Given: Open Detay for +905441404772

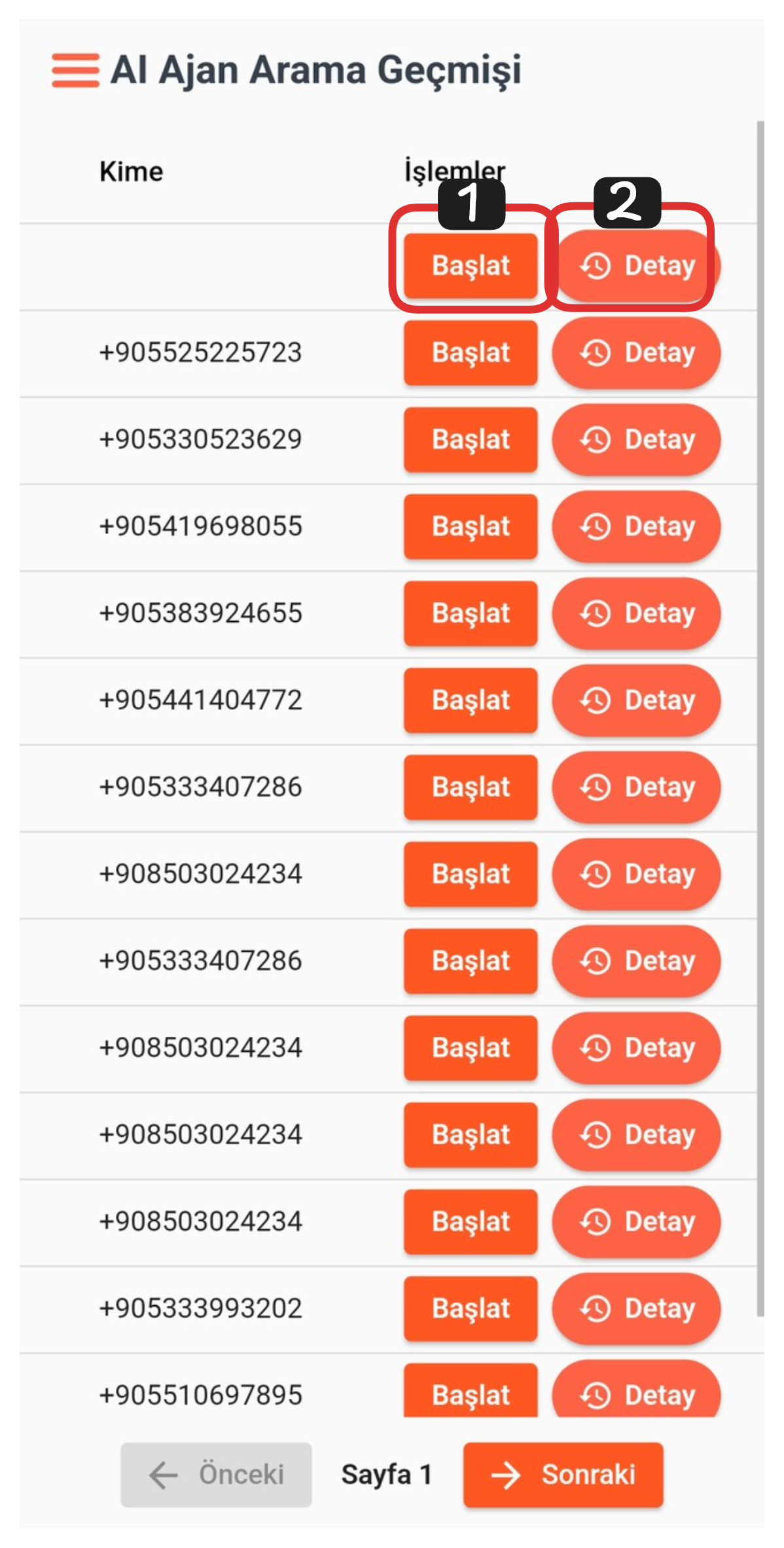Looking at the screenshot, I should [x=636, y=700].
